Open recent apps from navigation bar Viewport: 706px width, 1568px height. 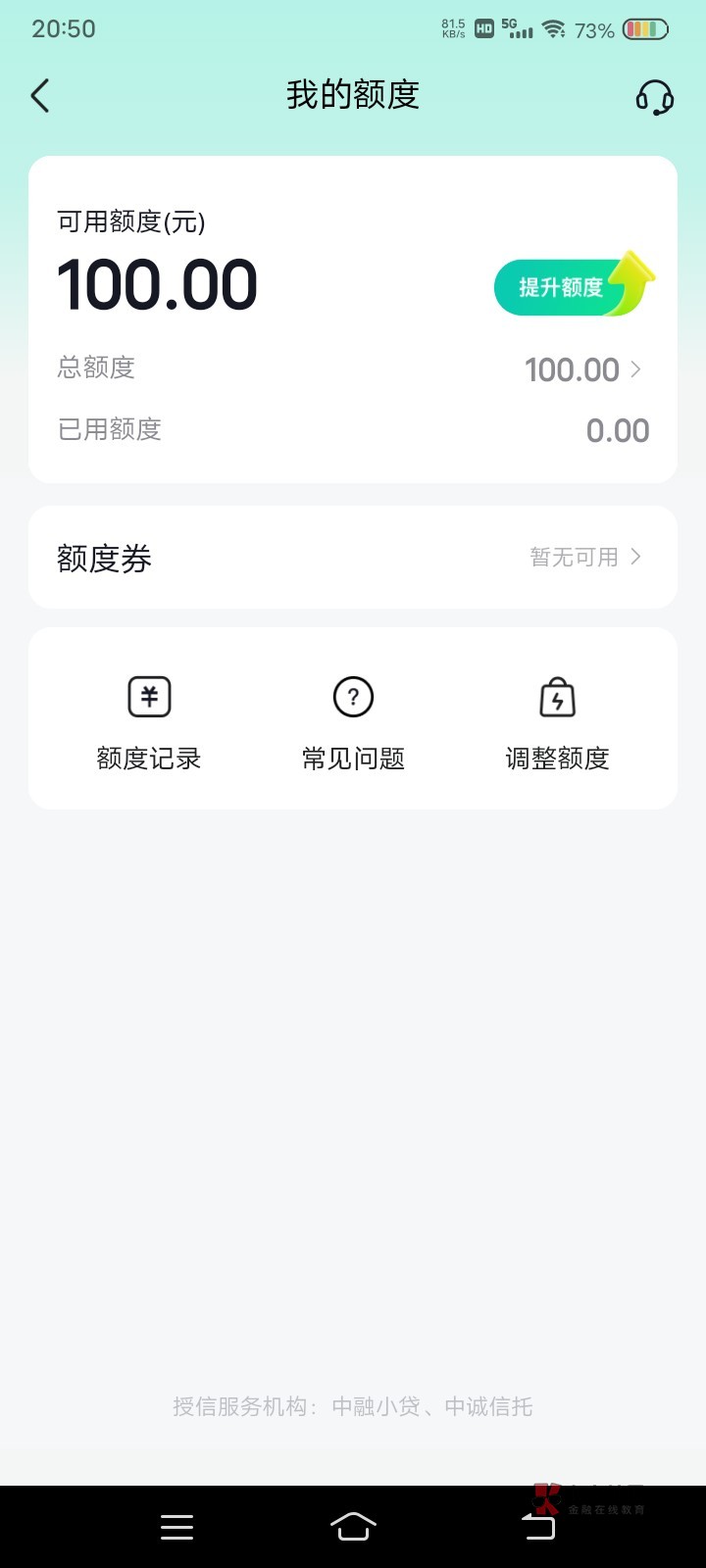click(x=176, y=1526)
